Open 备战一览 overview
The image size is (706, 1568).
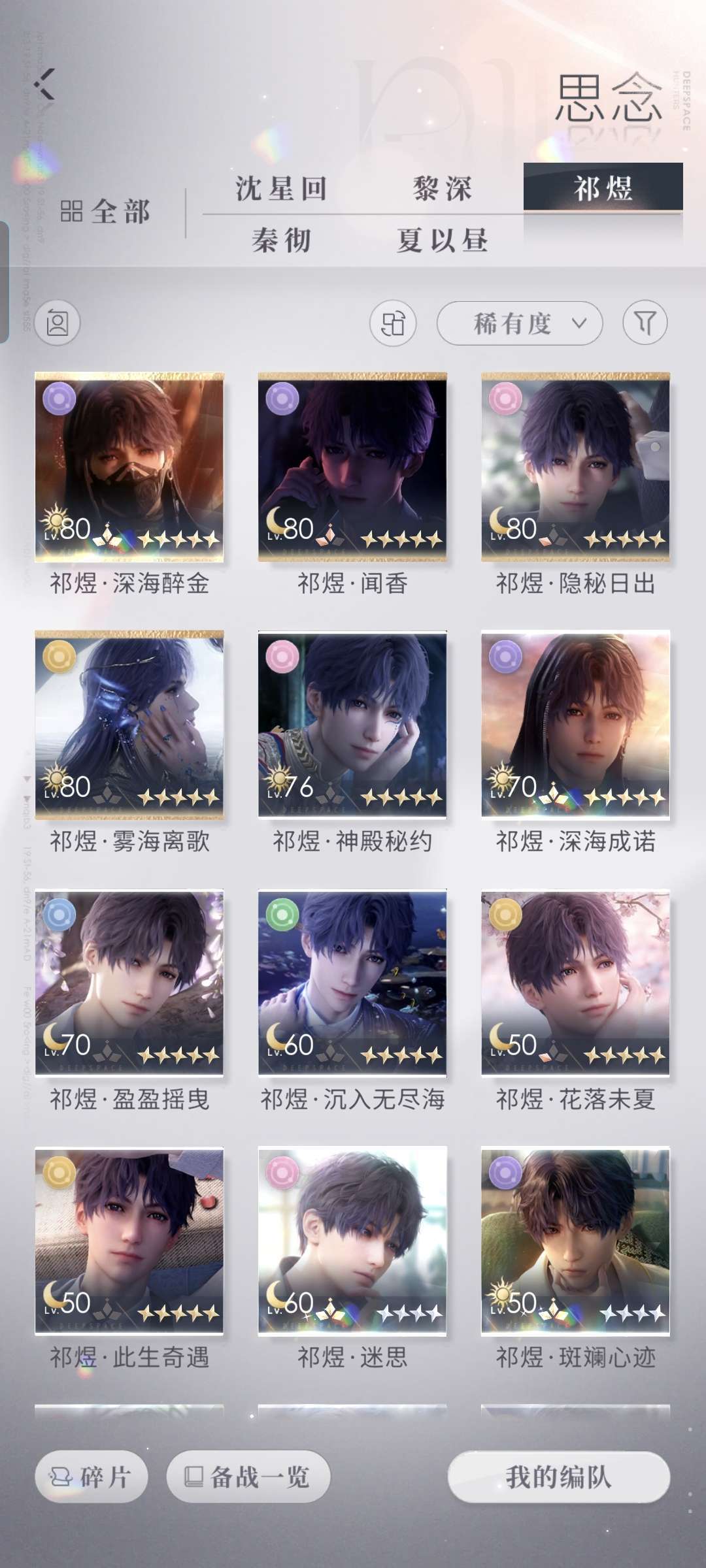pyautogui.click(x=248, y=1477)
